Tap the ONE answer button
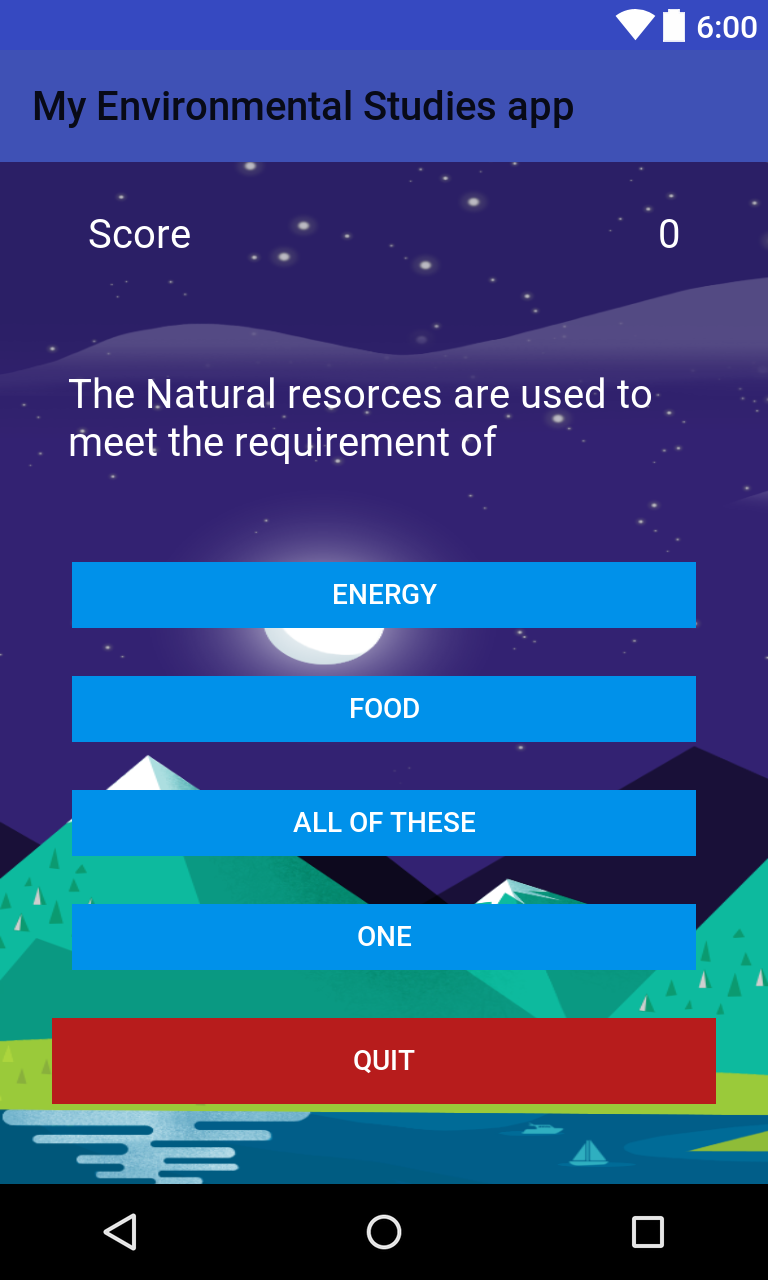Viewport: 768px width, 1280px height. pos(384,937)
